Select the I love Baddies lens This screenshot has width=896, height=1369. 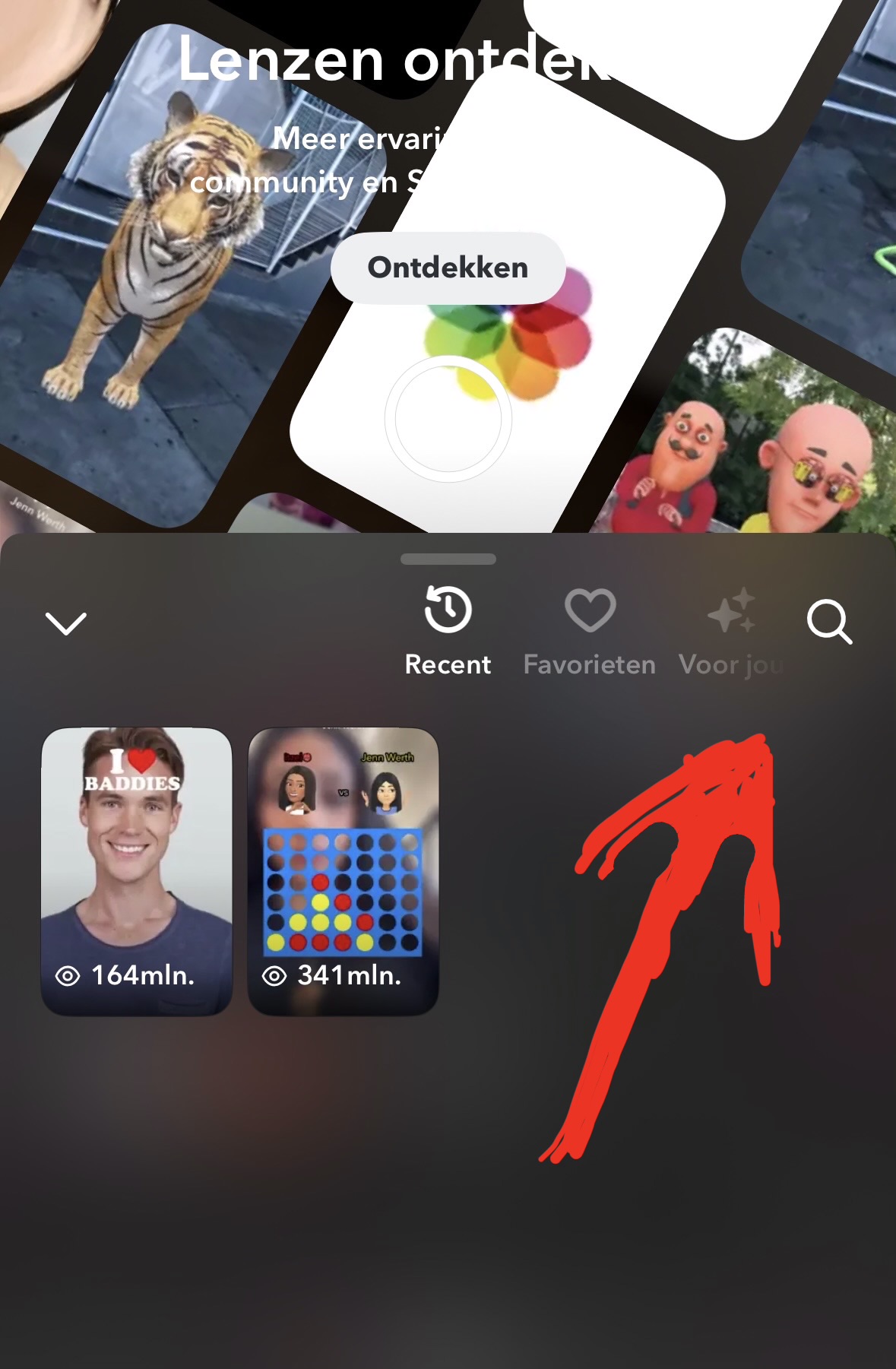[x=137, y=871]
